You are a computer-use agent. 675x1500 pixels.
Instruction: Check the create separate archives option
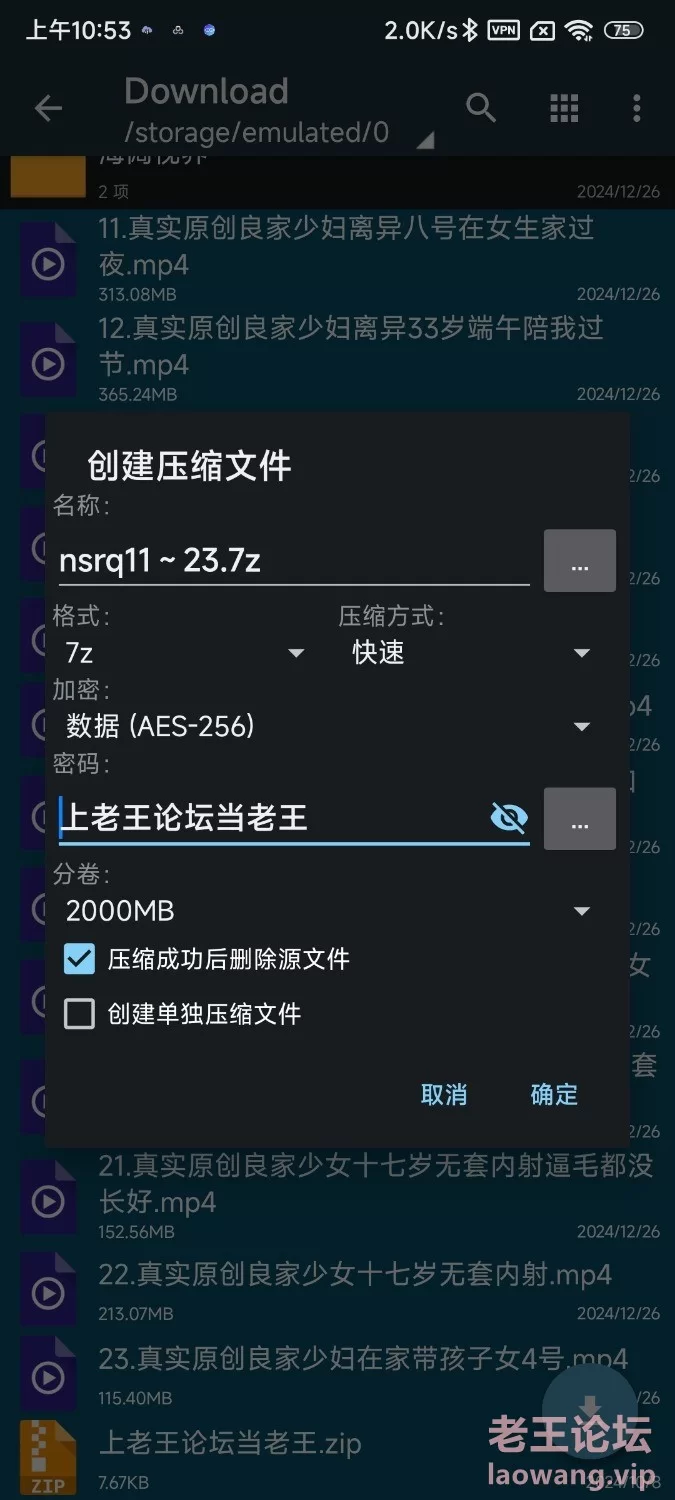[79, 1014]
